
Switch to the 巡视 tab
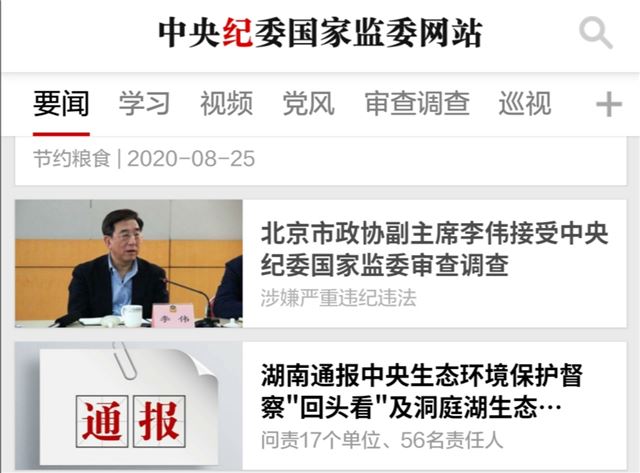click(x=524, y=103)
